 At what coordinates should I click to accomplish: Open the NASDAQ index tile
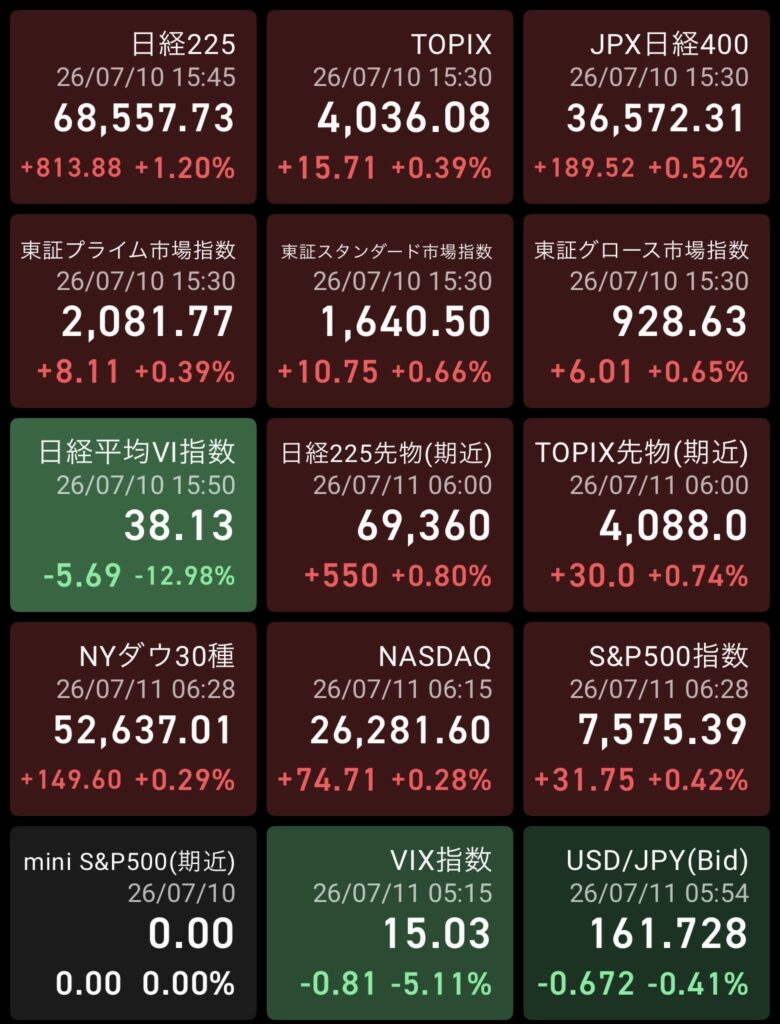(390, 719)
